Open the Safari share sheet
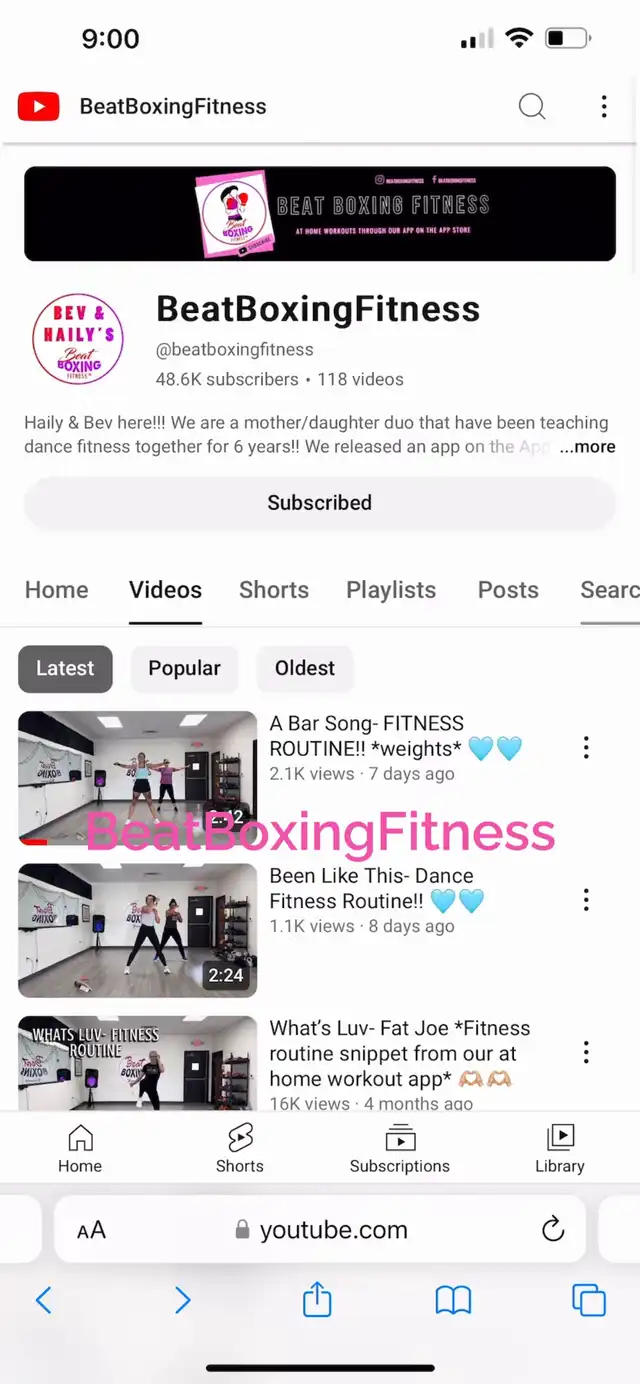Viewport: 640px width, 1384px height. (317, 1299)
